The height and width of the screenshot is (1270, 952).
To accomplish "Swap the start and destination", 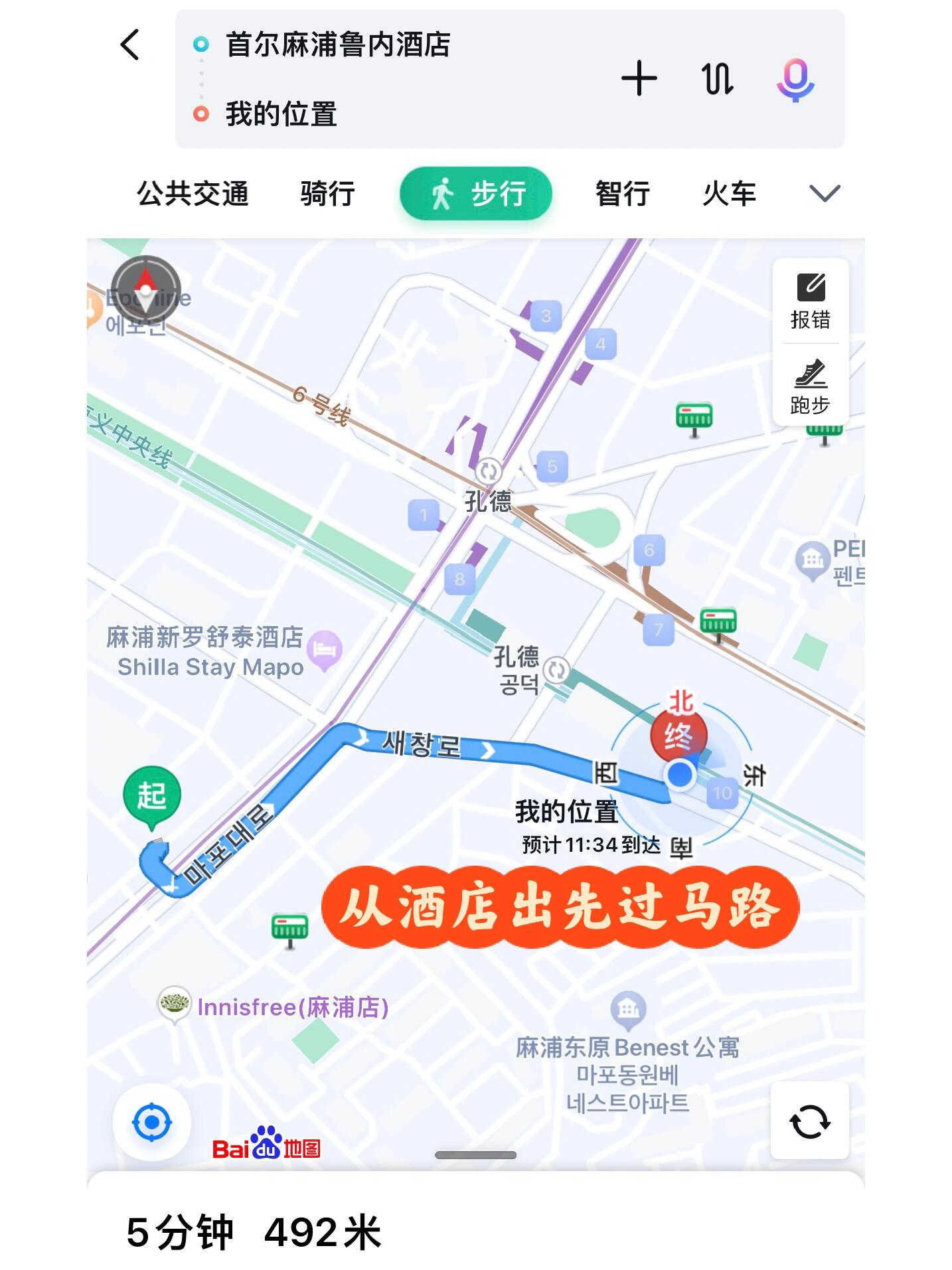I will [718, 78].
